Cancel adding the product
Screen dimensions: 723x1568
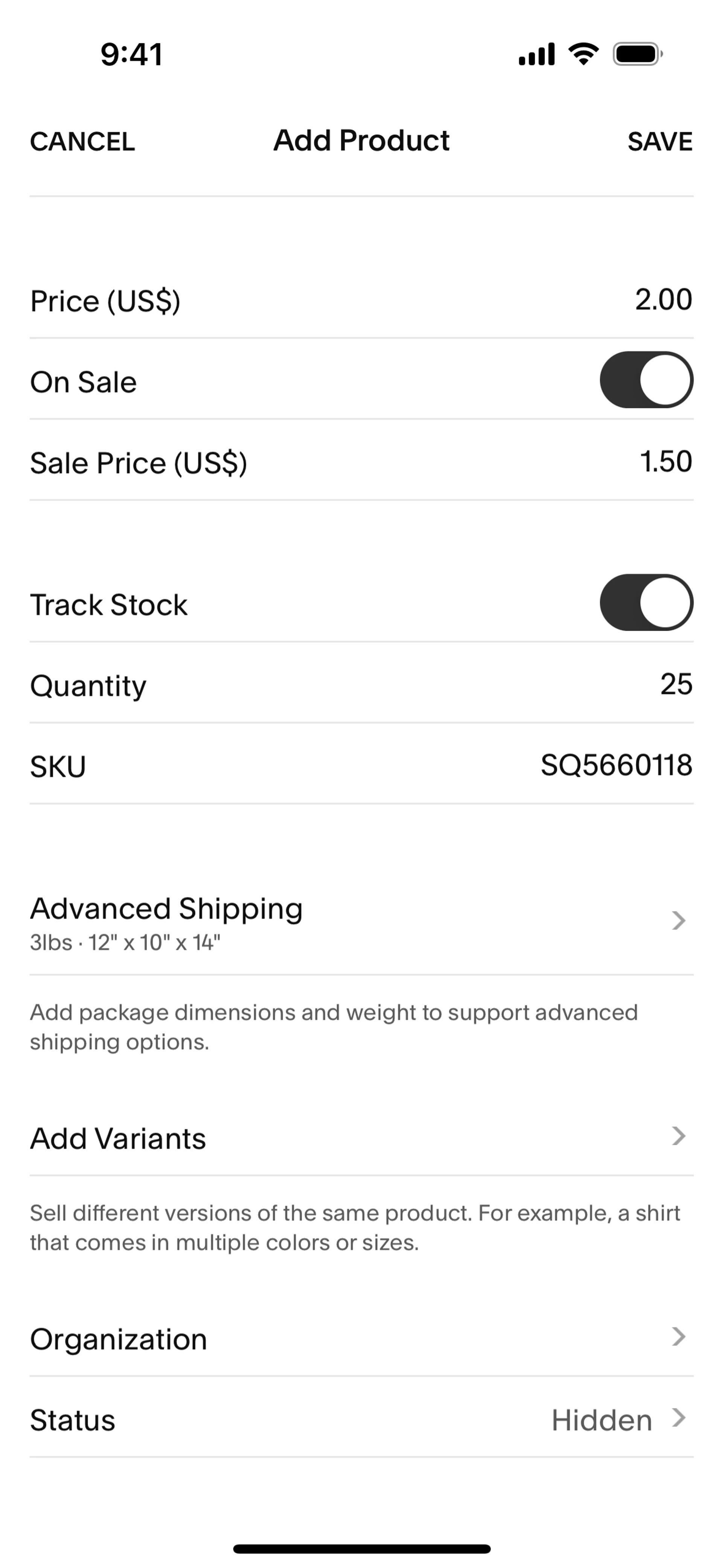(x=82, y=141)
